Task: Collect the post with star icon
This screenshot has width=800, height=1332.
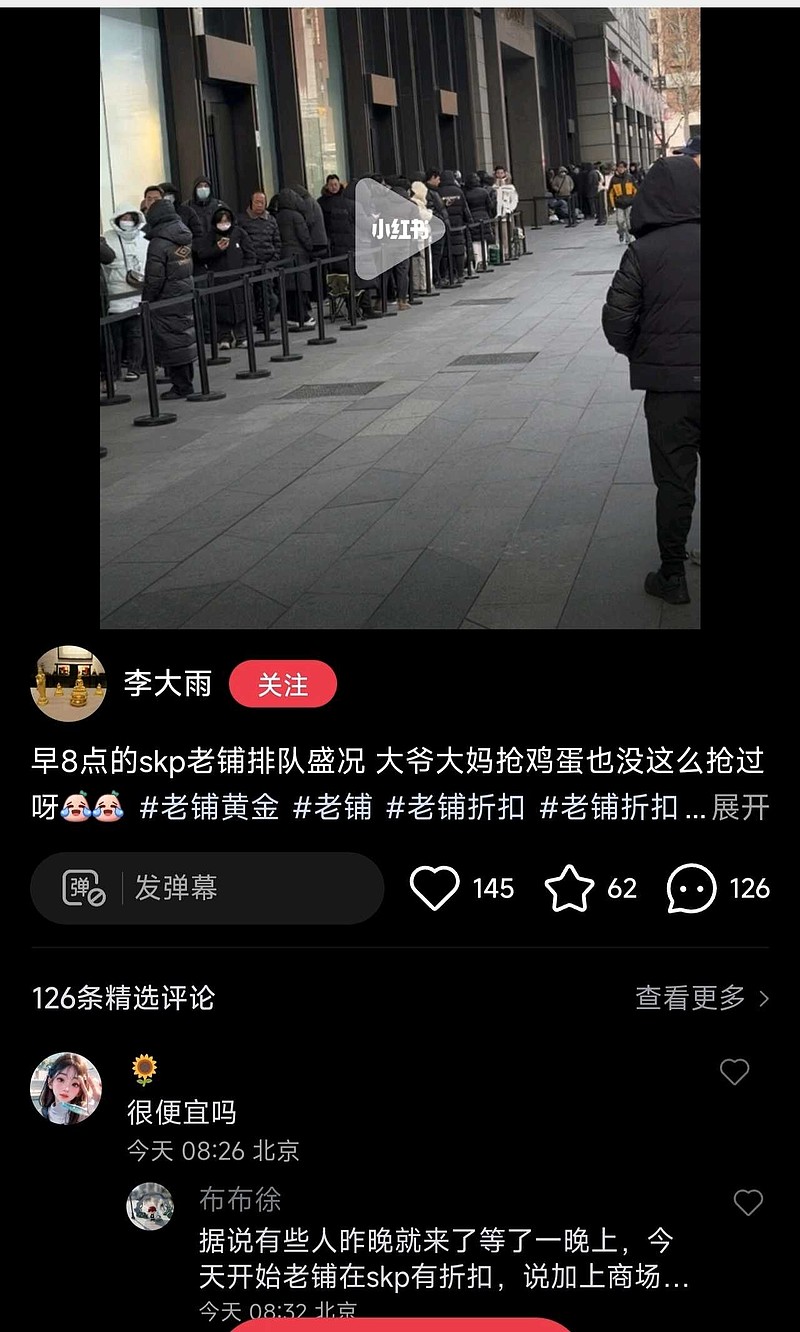Action: pos(570,888)
